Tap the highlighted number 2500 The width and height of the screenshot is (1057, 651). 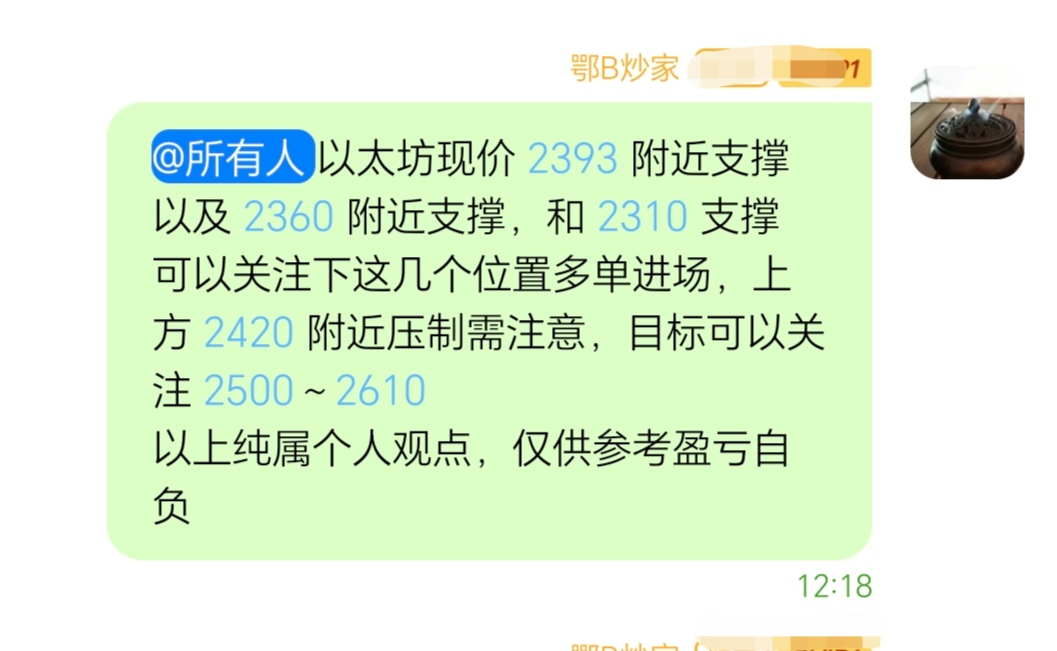point(249,391)
